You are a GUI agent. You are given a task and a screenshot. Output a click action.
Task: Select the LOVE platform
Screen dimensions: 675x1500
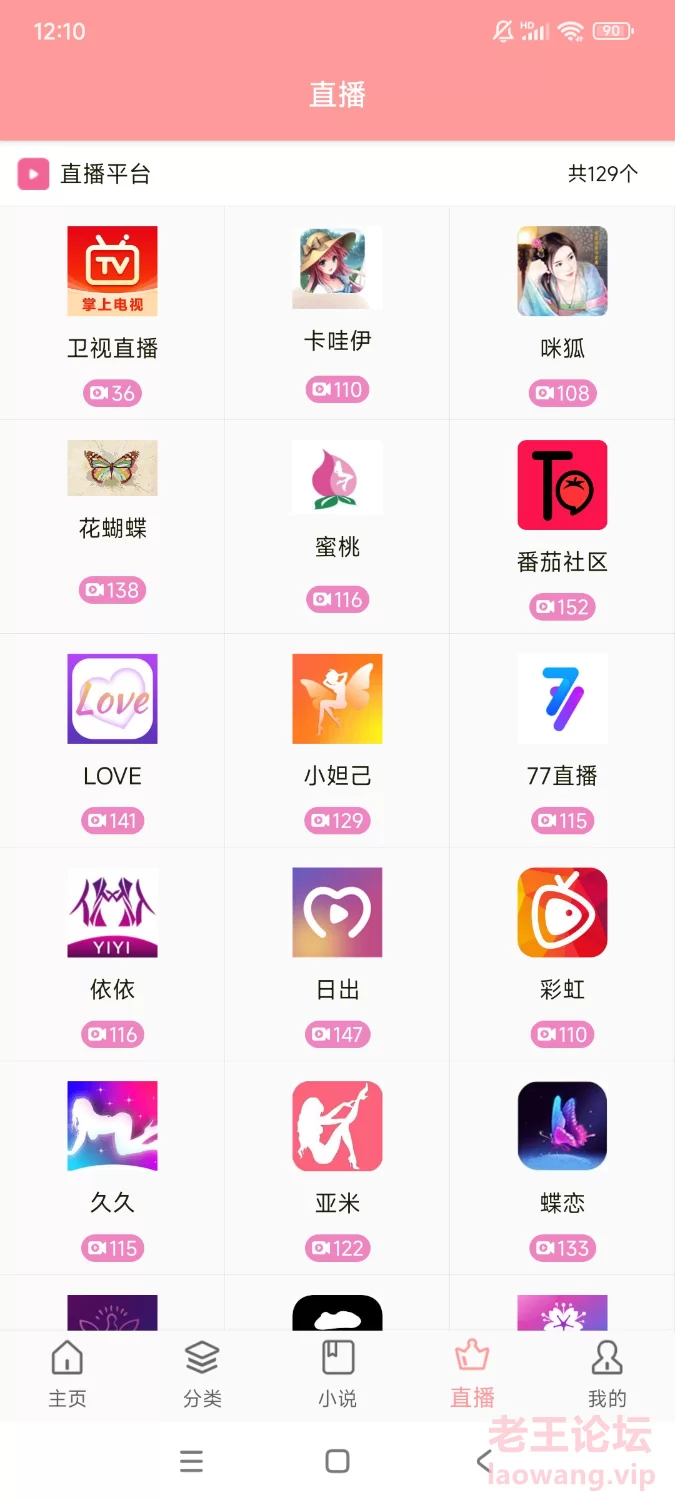[112, 699]
